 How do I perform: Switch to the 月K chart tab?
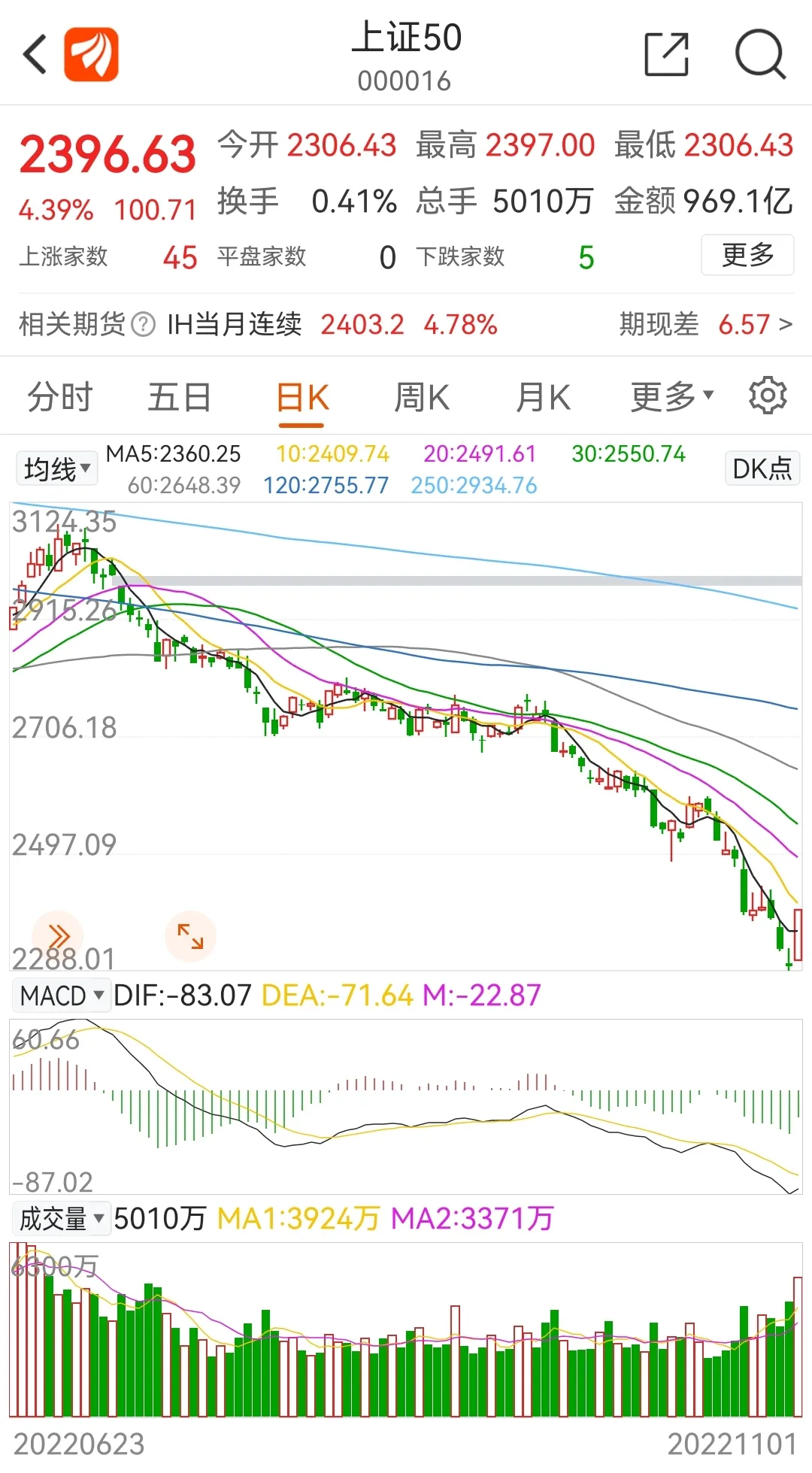tap(543, 397)
